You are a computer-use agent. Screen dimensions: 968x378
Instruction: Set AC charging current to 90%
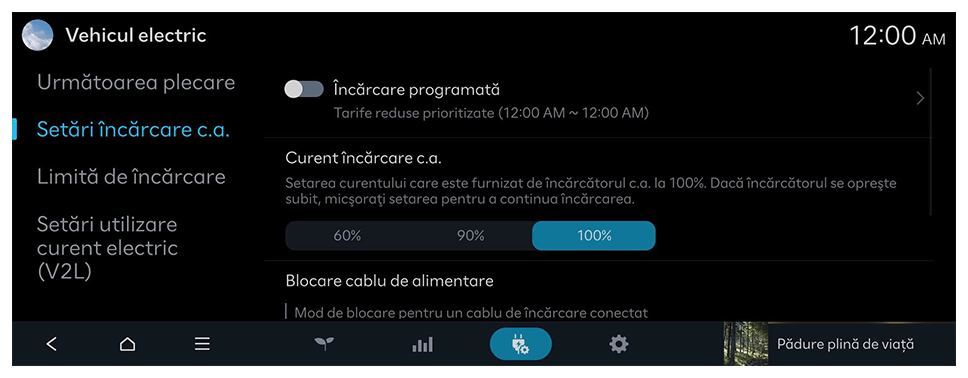pyautogui.click(x=470, y=236)
